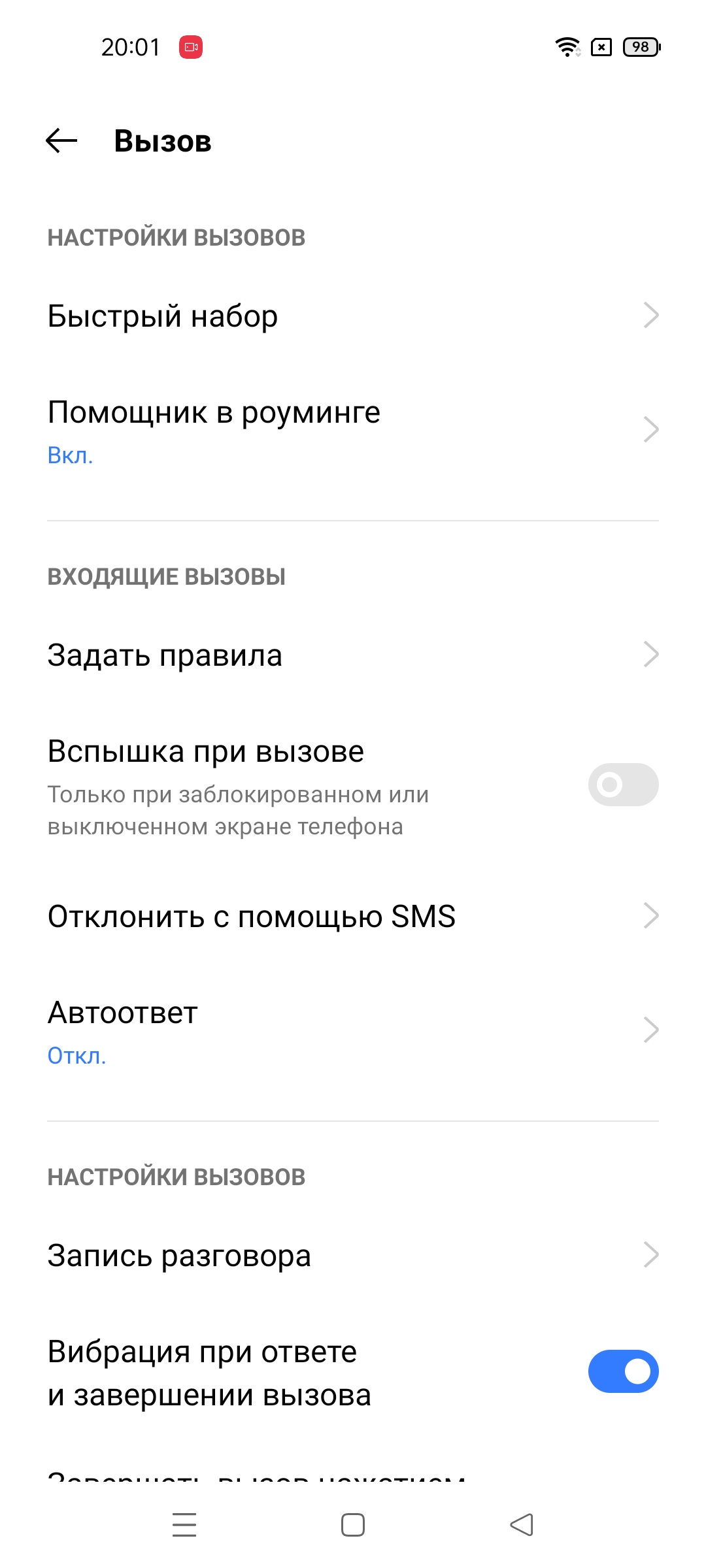706x1568 pixels.
Task: Tap the system home button
Action: [353, 1525]
